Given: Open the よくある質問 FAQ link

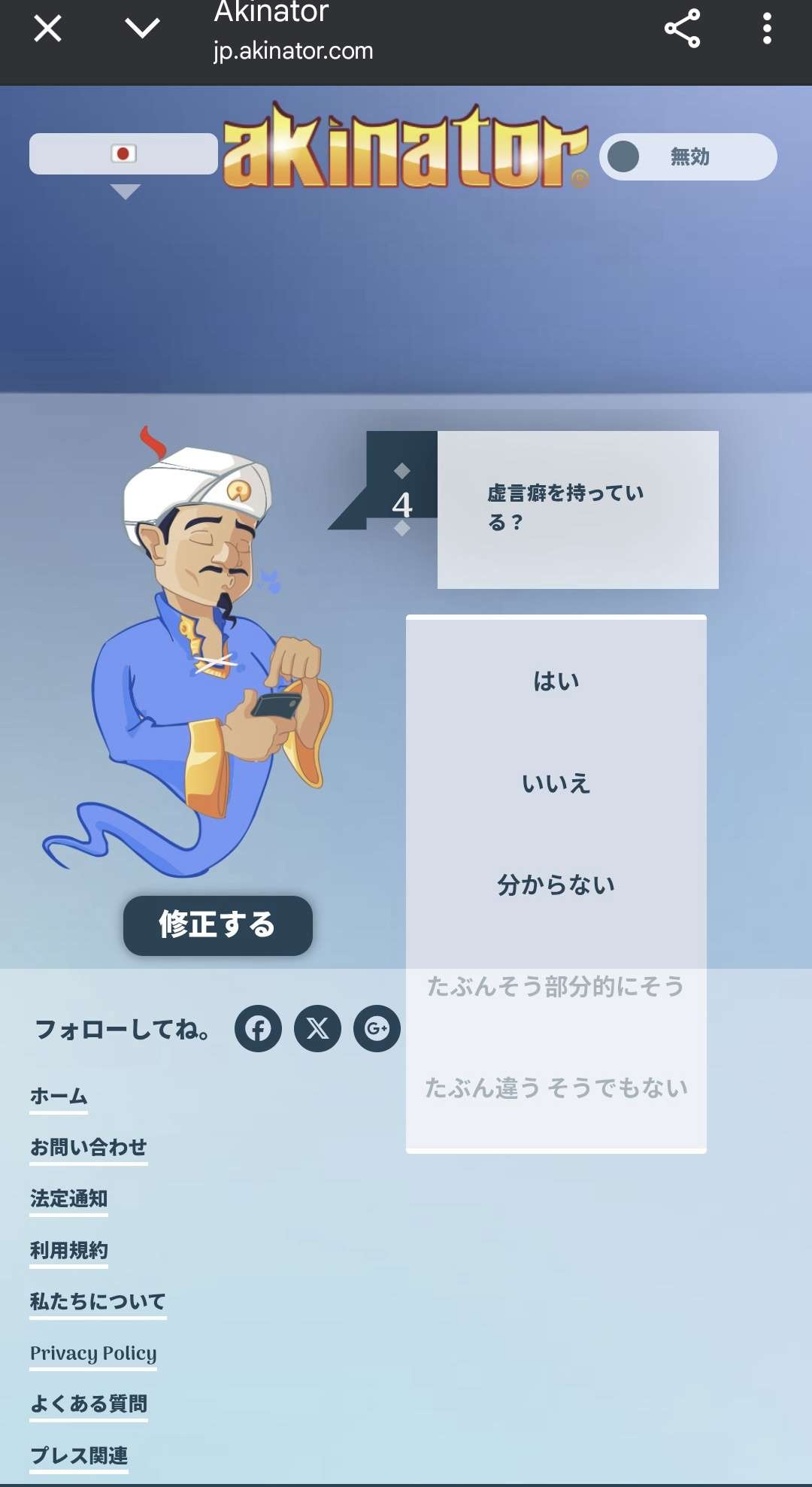Looking at the screenshot, I should (x=88, y=1404).
